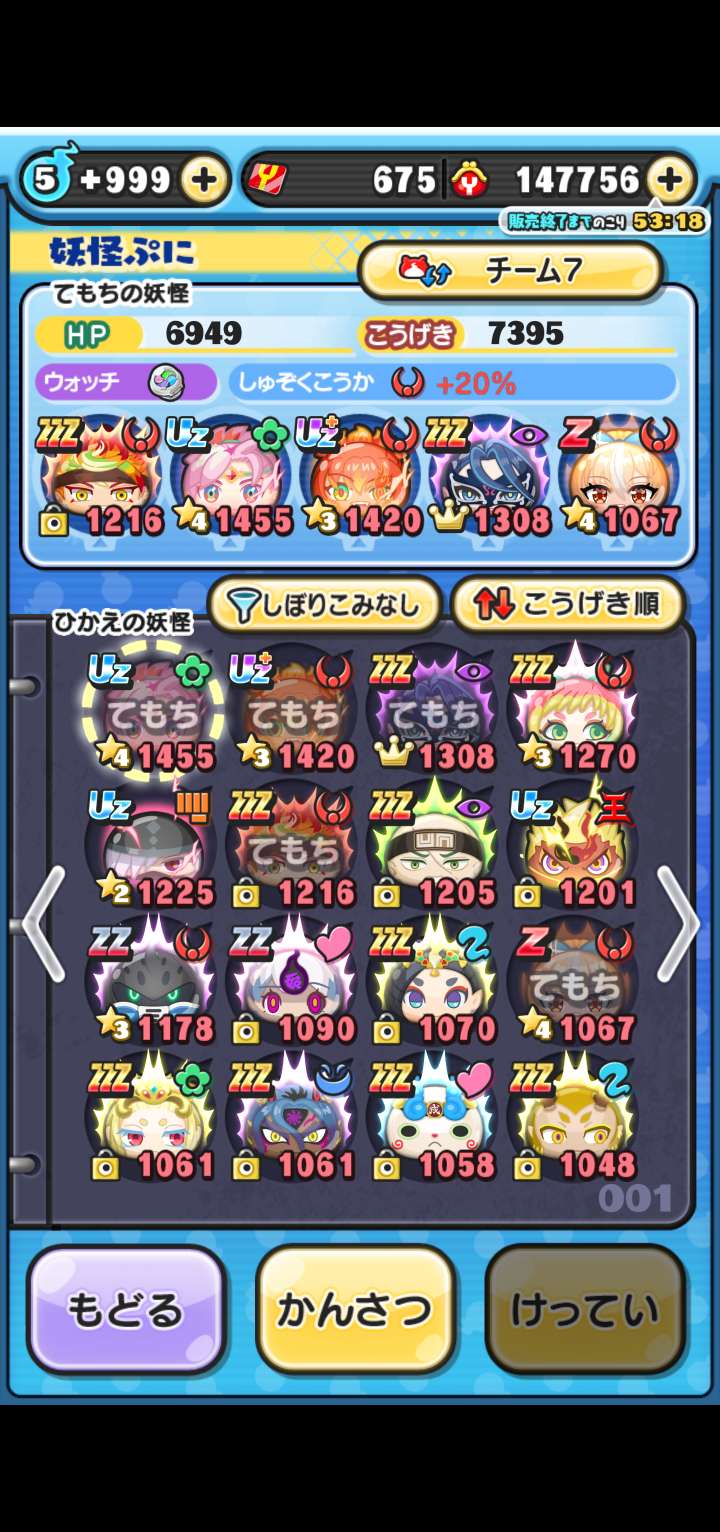This screenshot has height=1532, width=720.
Task: Add Y-money with plus beside 147756
Action: pyautogui.click(x=669, y=181)
